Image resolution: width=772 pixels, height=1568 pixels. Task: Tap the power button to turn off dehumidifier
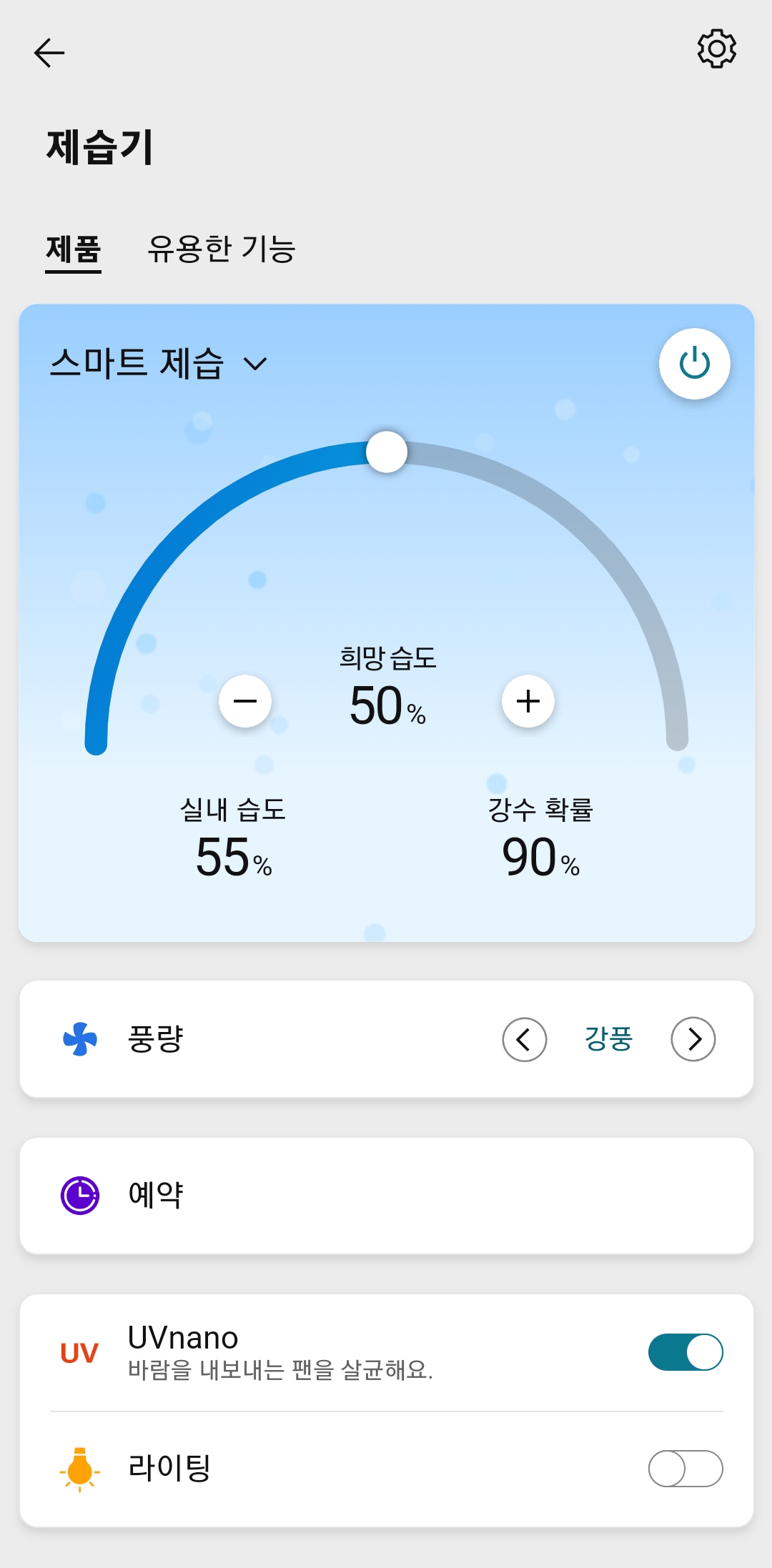pyautogui.click(x=694, y=363)
